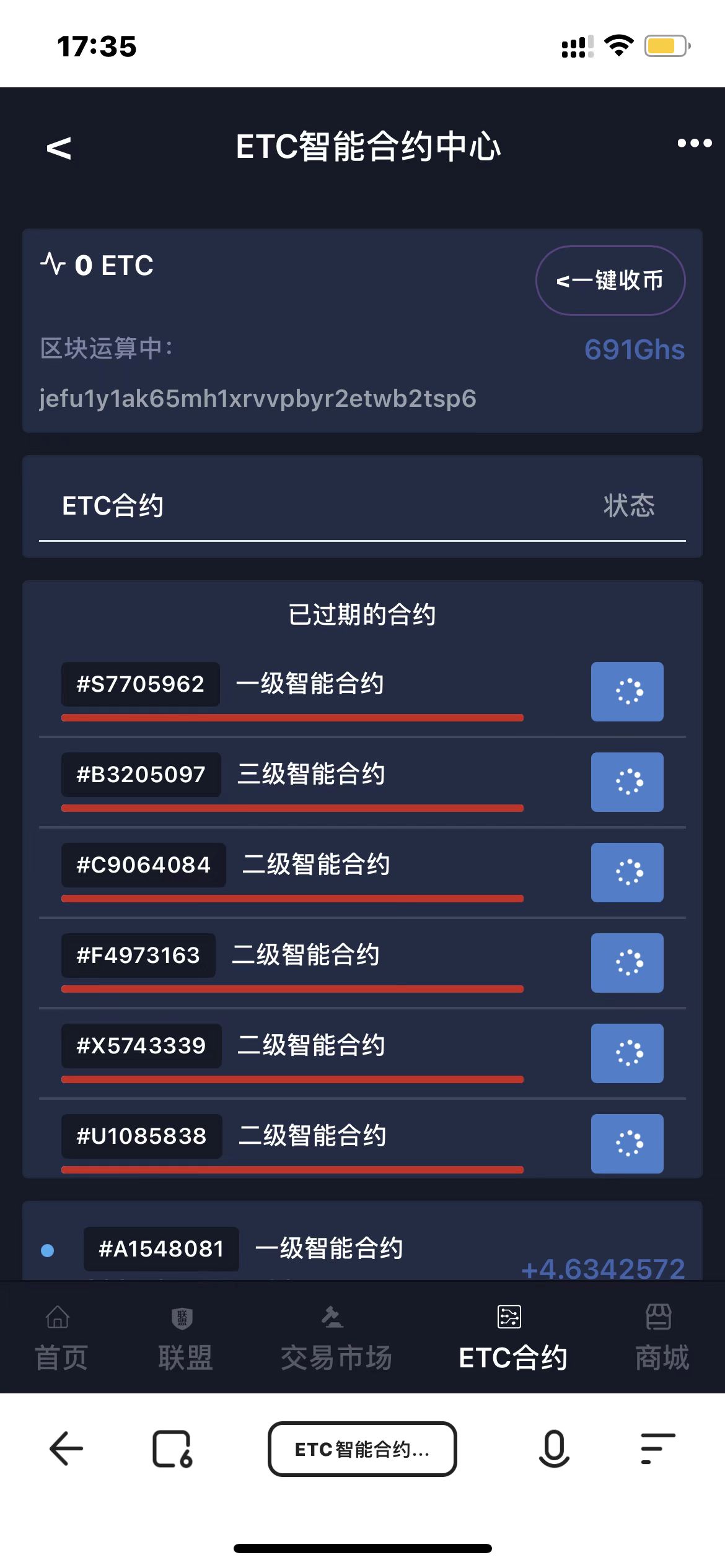The image size is (725, 1568).
Task: Open the 交易市场 tab
Action: tap(335, 1339)
